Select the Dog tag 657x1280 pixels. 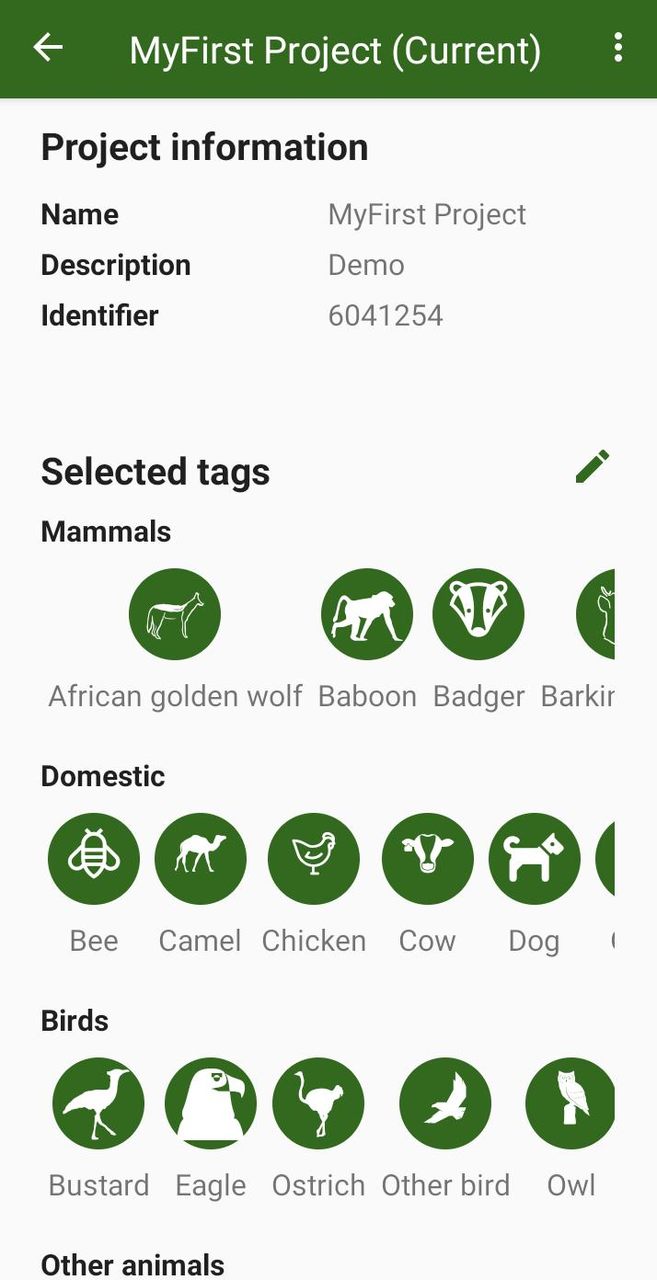click(534, 859)
